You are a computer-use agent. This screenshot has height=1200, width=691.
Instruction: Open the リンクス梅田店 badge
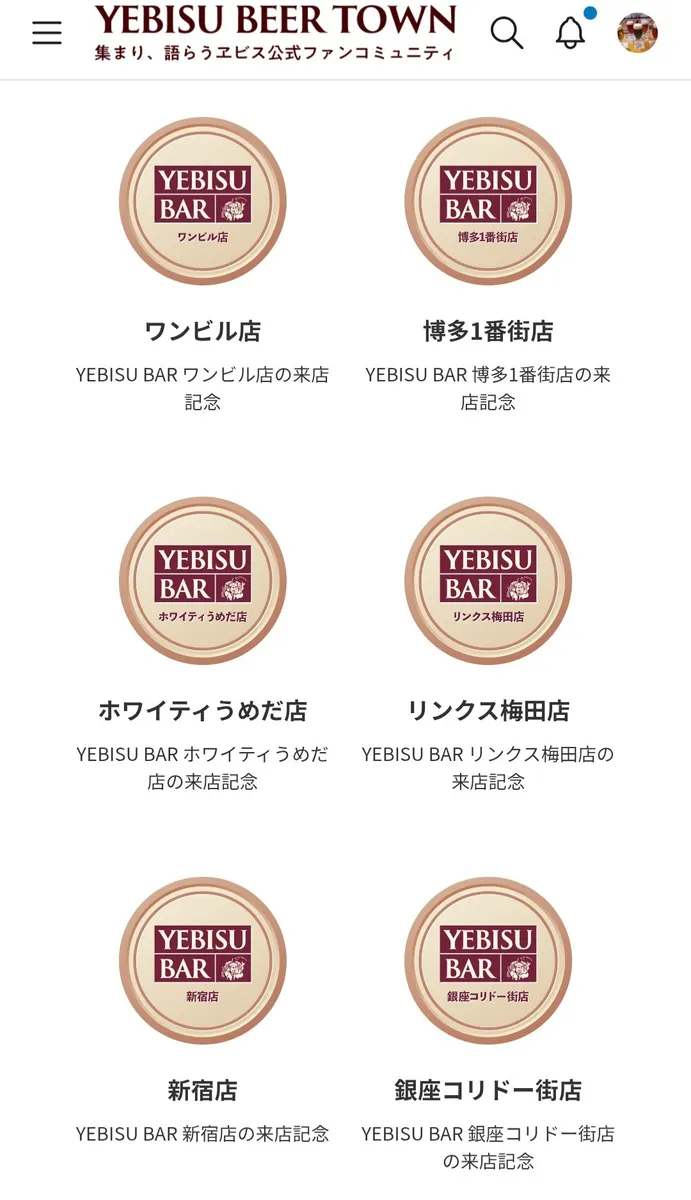coord(488,581)
